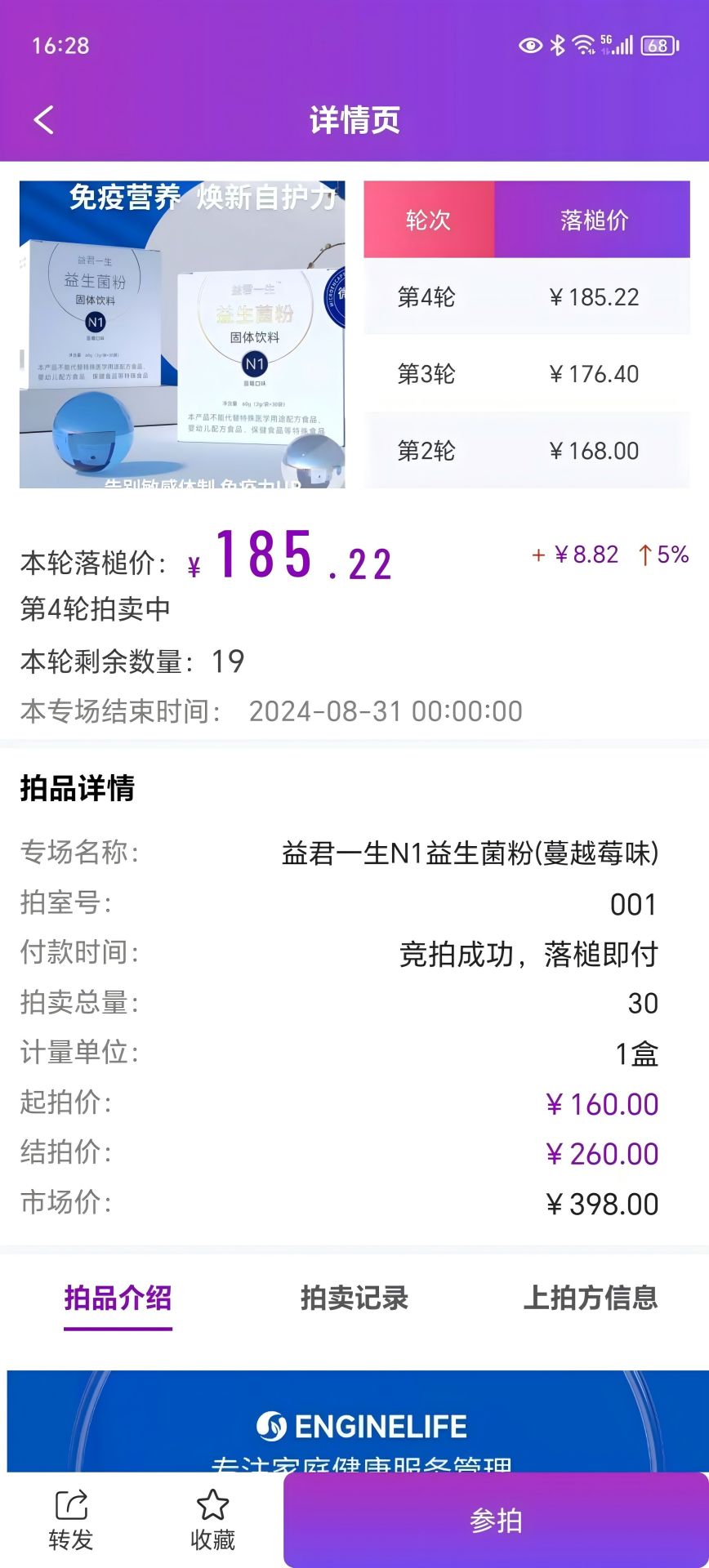Image resolution: width=709 pixels, height=1568 pixels.
Task: Share this auction via 转发
Action: 71,1520
